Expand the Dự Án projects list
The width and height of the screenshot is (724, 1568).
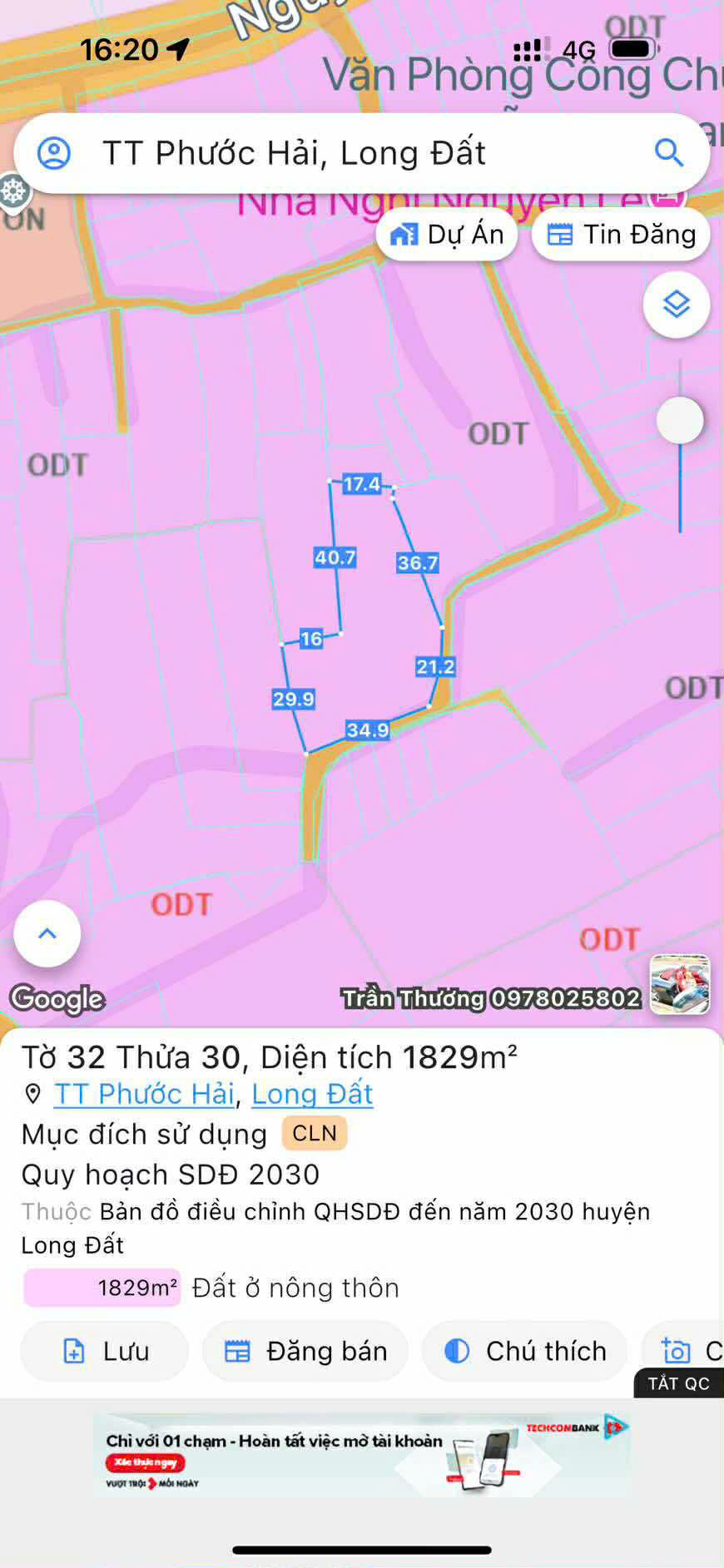447,234
